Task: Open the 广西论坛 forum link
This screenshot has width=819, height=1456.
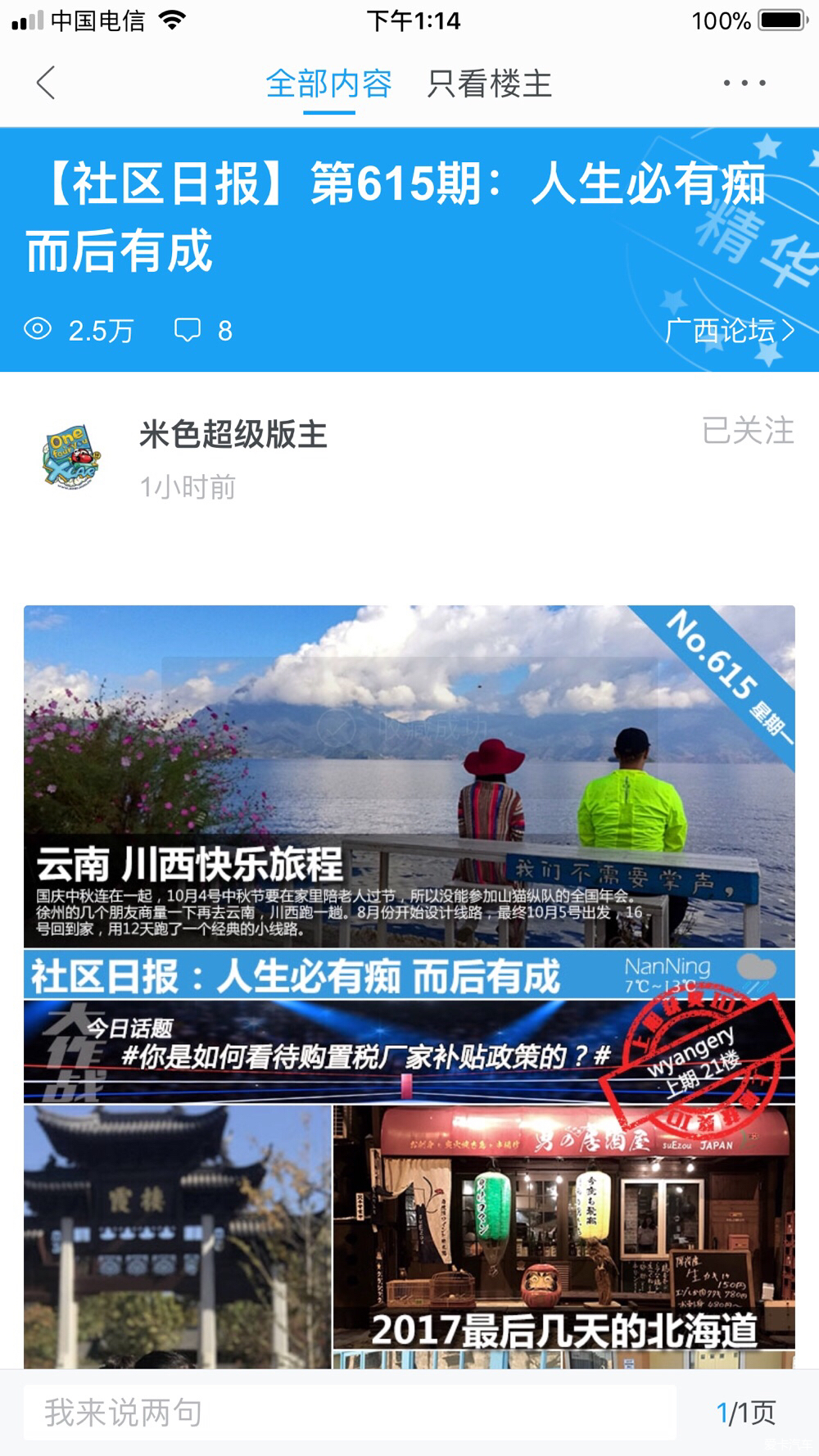Action: (x=729, y=331)
